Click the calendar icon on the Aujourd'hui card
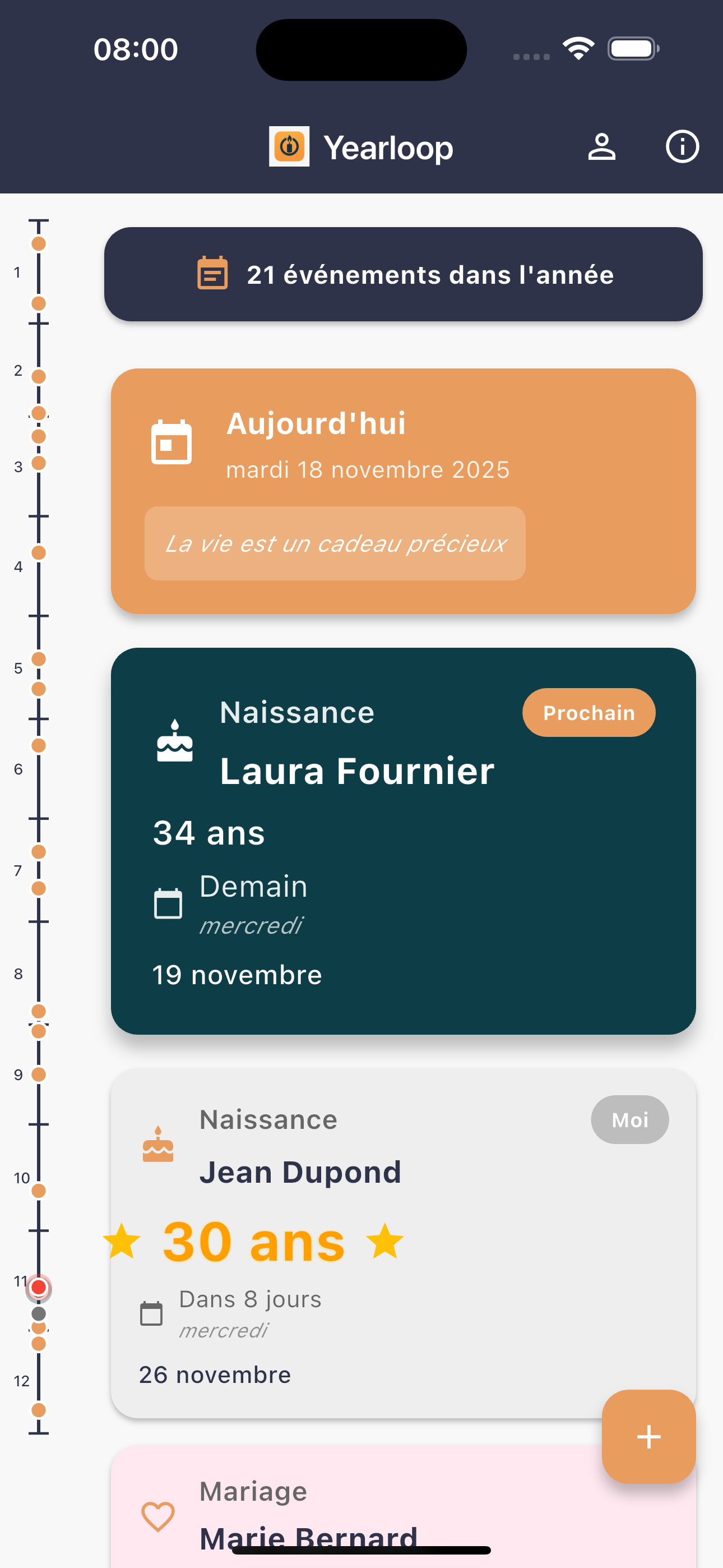Screen dimensions: 723x1568 point(172,442)
